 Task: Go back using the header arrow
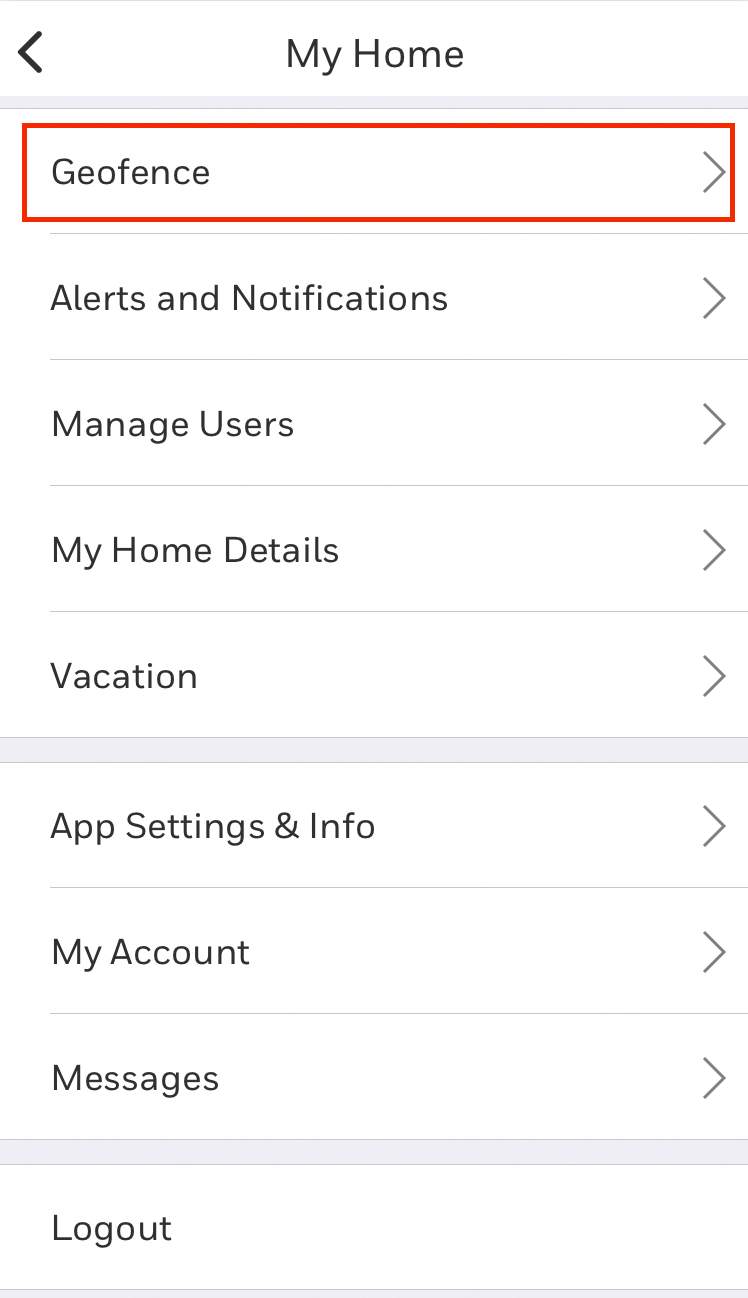click(32, 52)
